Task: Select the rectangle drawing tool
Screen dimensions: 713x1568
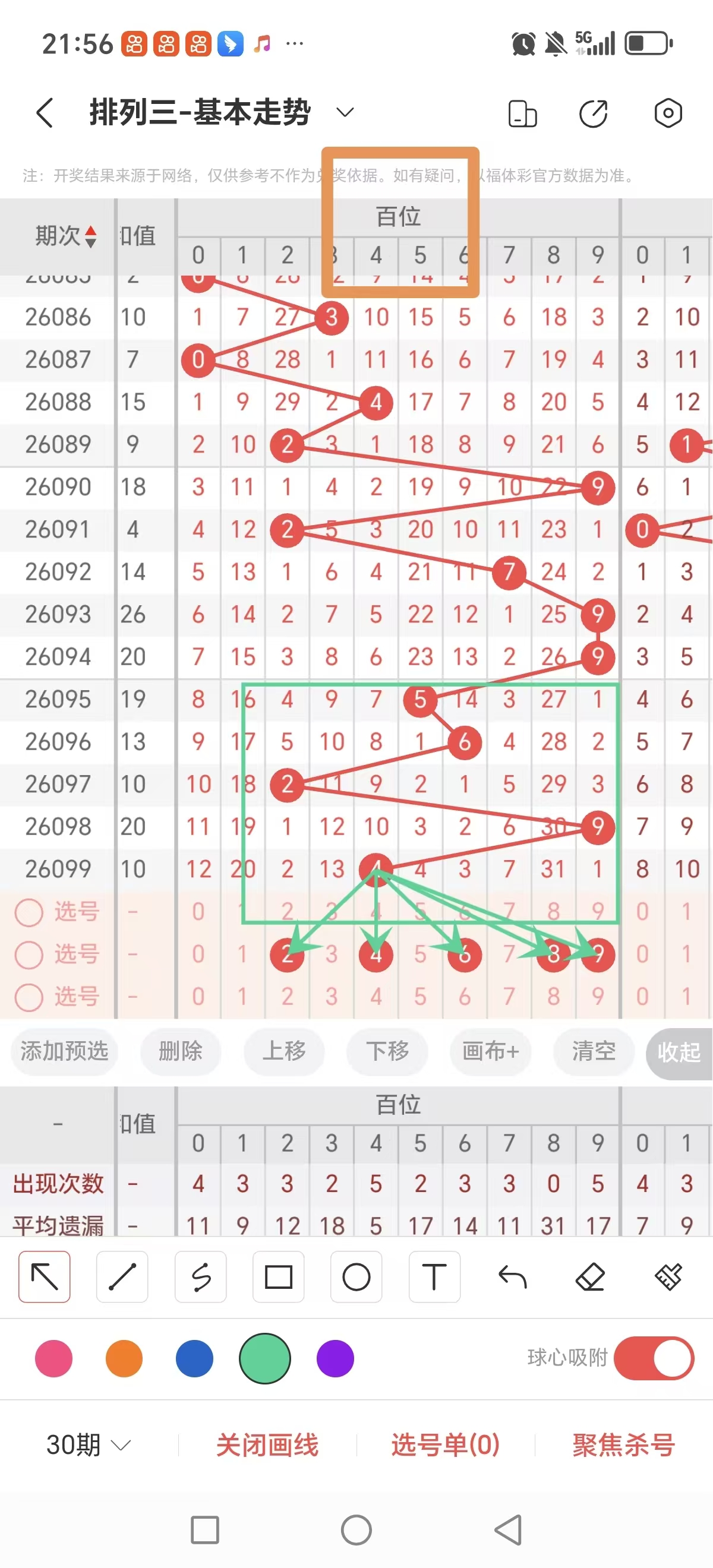Action: pos(278,1278)
